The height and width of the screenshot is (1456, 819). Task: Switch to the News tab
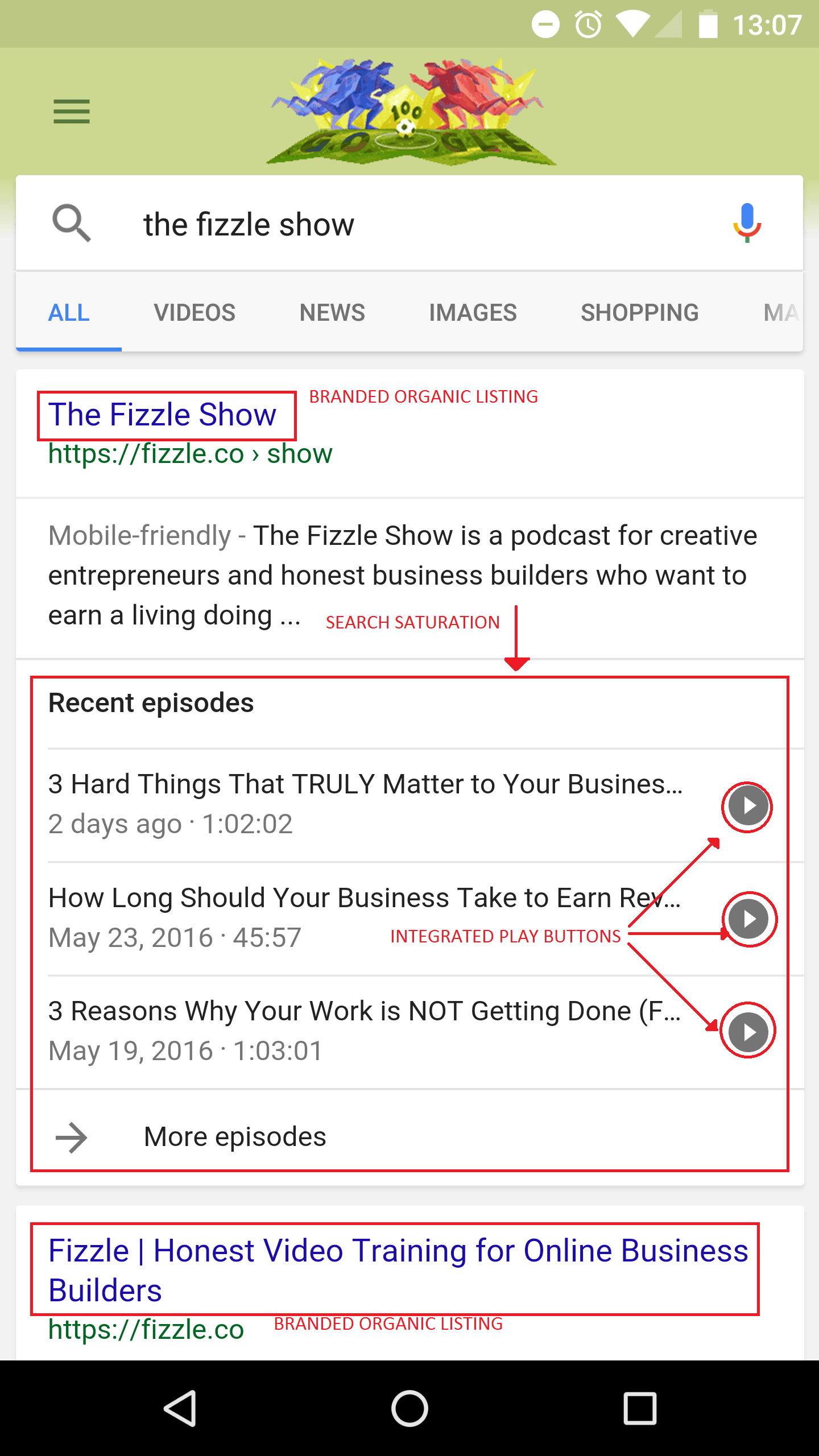(x=332, y=312)
